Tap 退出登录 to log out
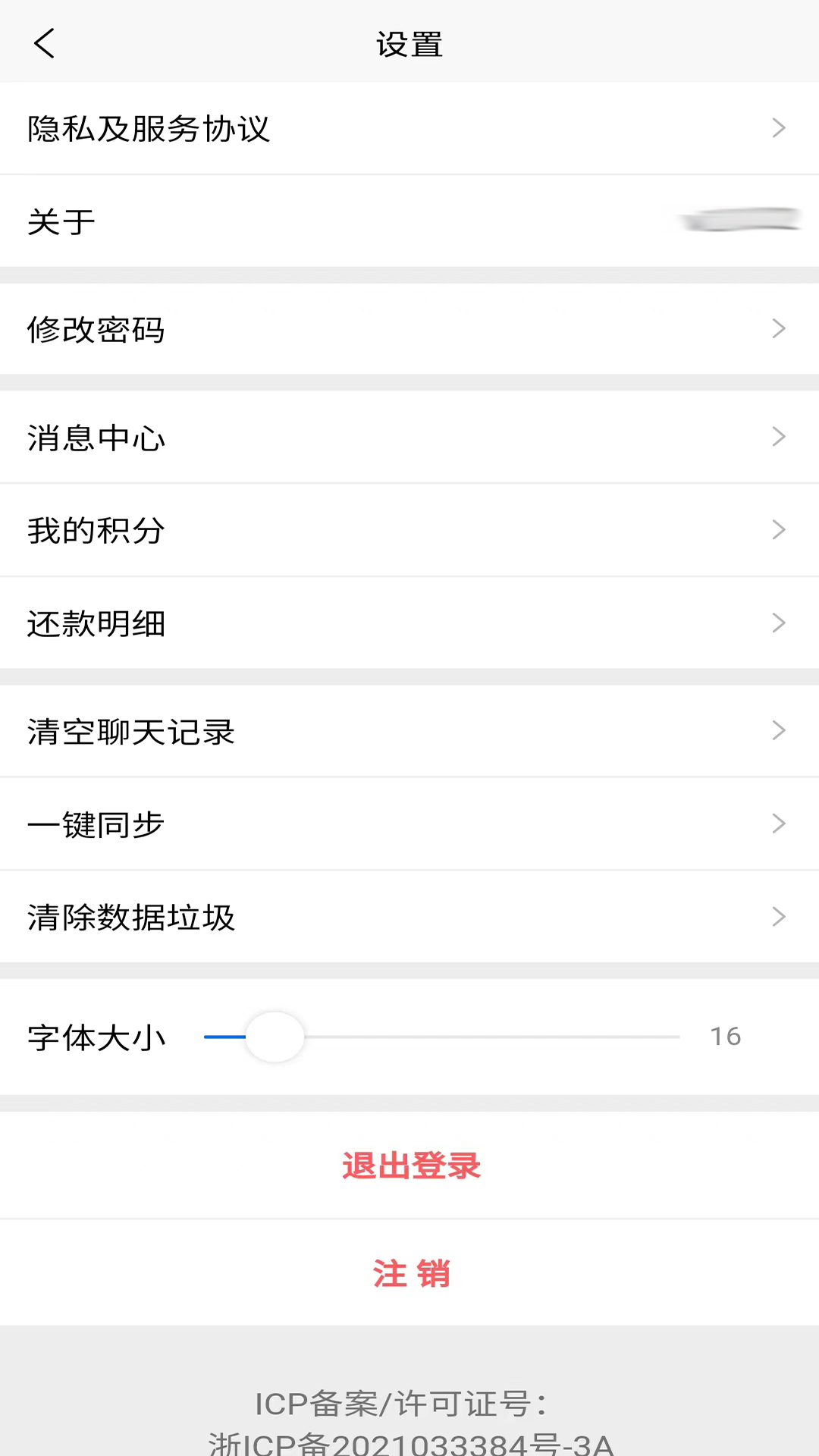Screen dimensions: 819x1456 point(411,1166)
